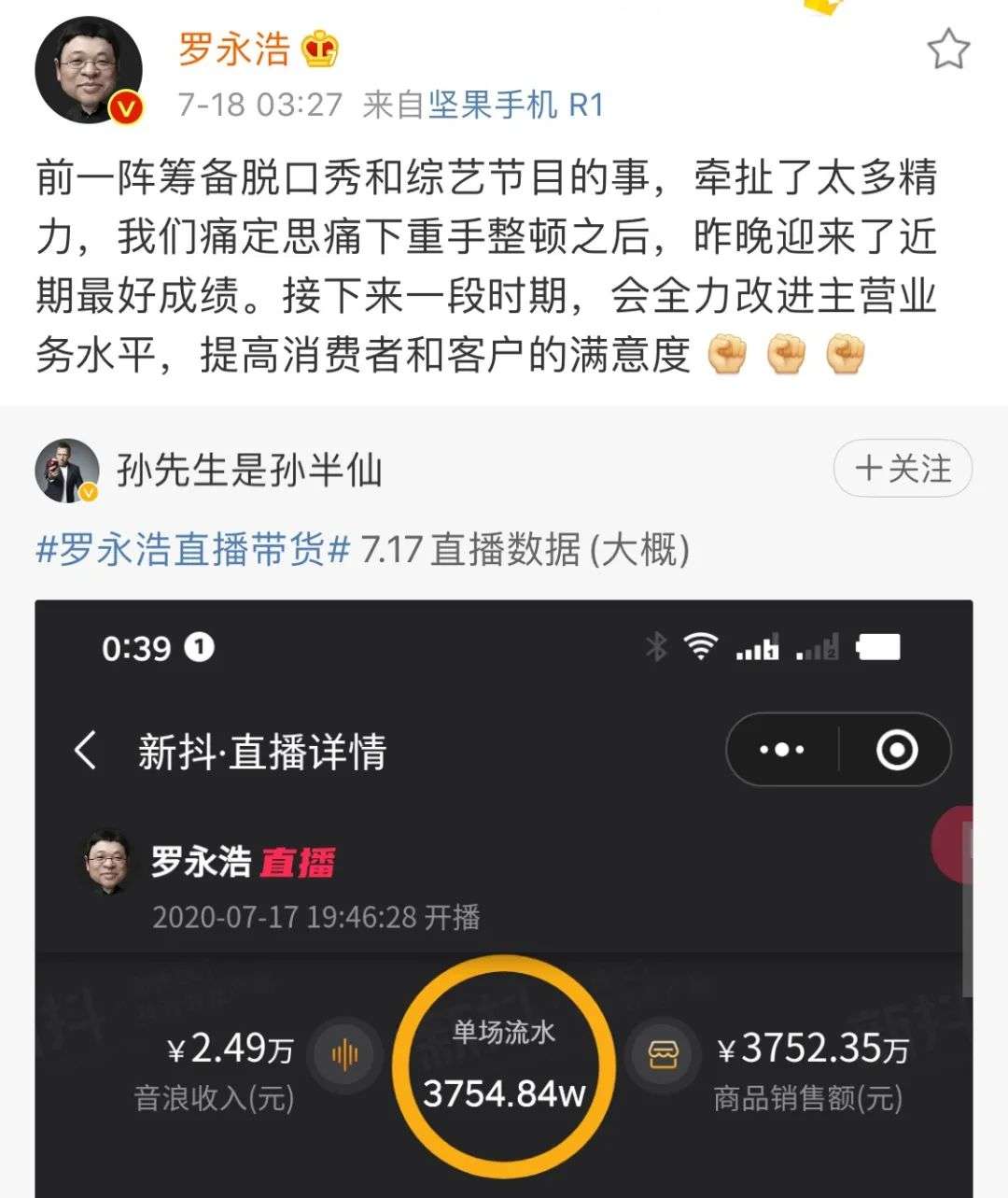The image size is (1008, 1198).
Task: Open the 坚果手机 R1 source link
Action: [516, 105]
